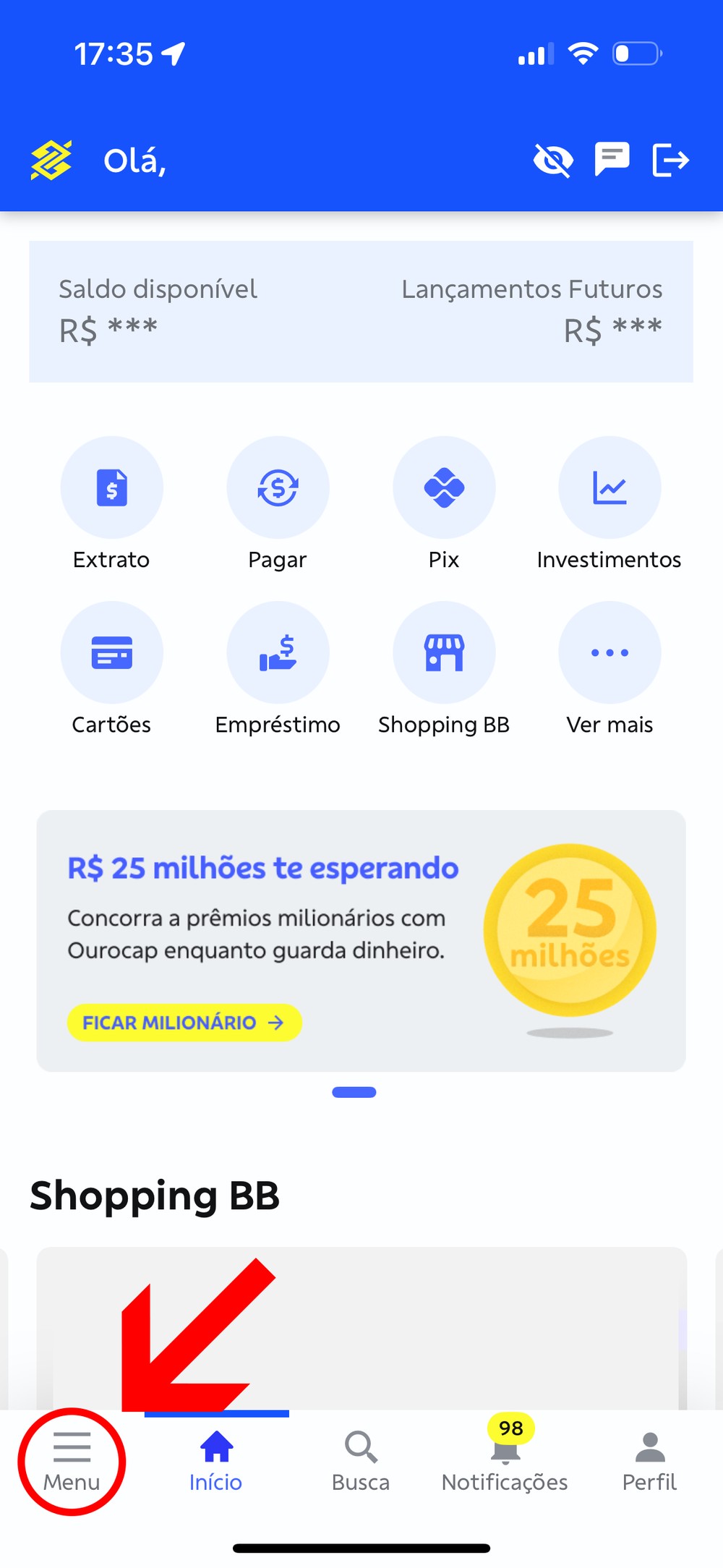723x1568 pixels.
Task: Switch to the Início tab
Action: tap(216, 1461)
